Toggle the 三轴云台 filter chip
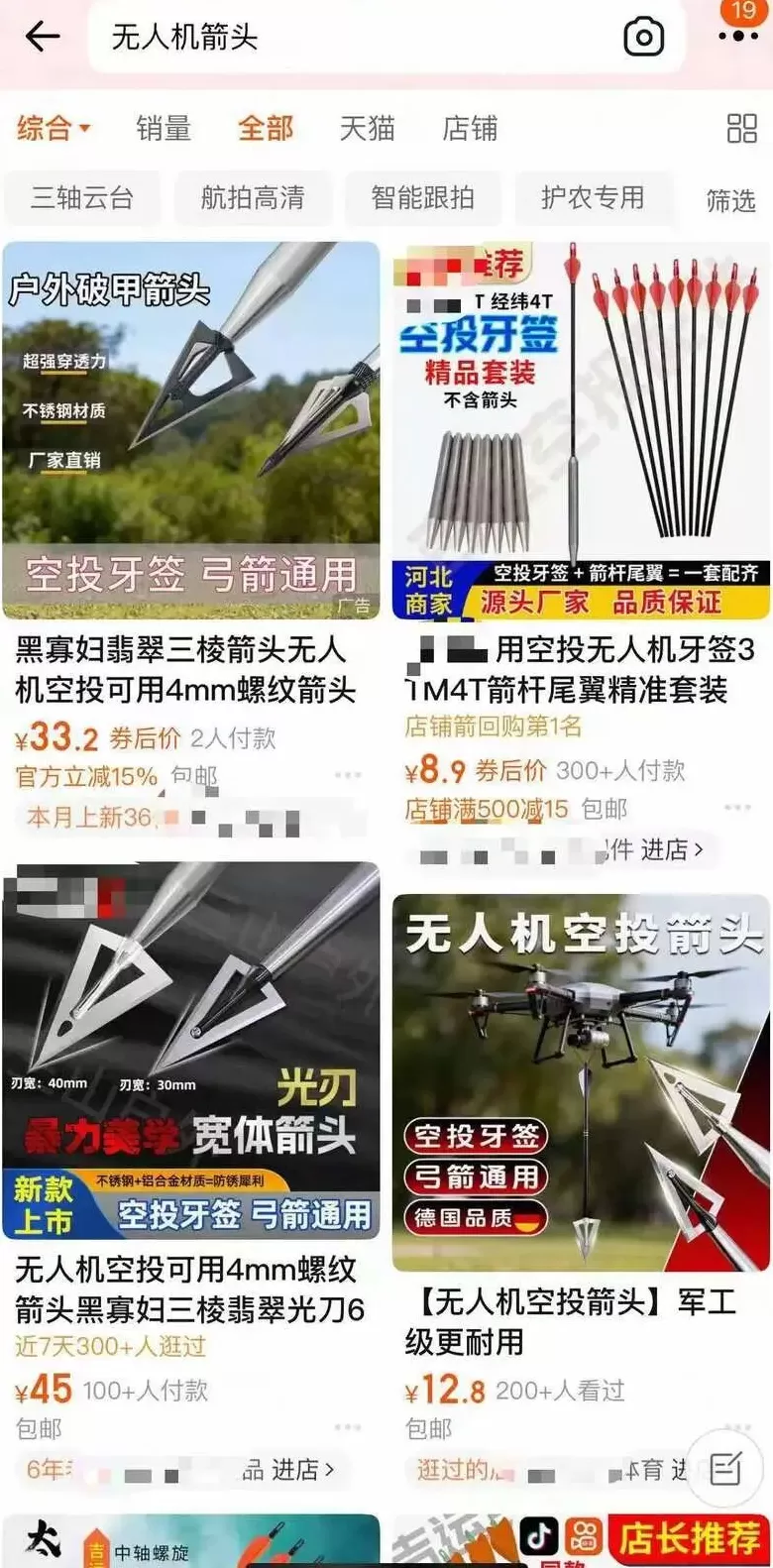The width and height of the screenshot is (773, 1568). tap(82, 198)
